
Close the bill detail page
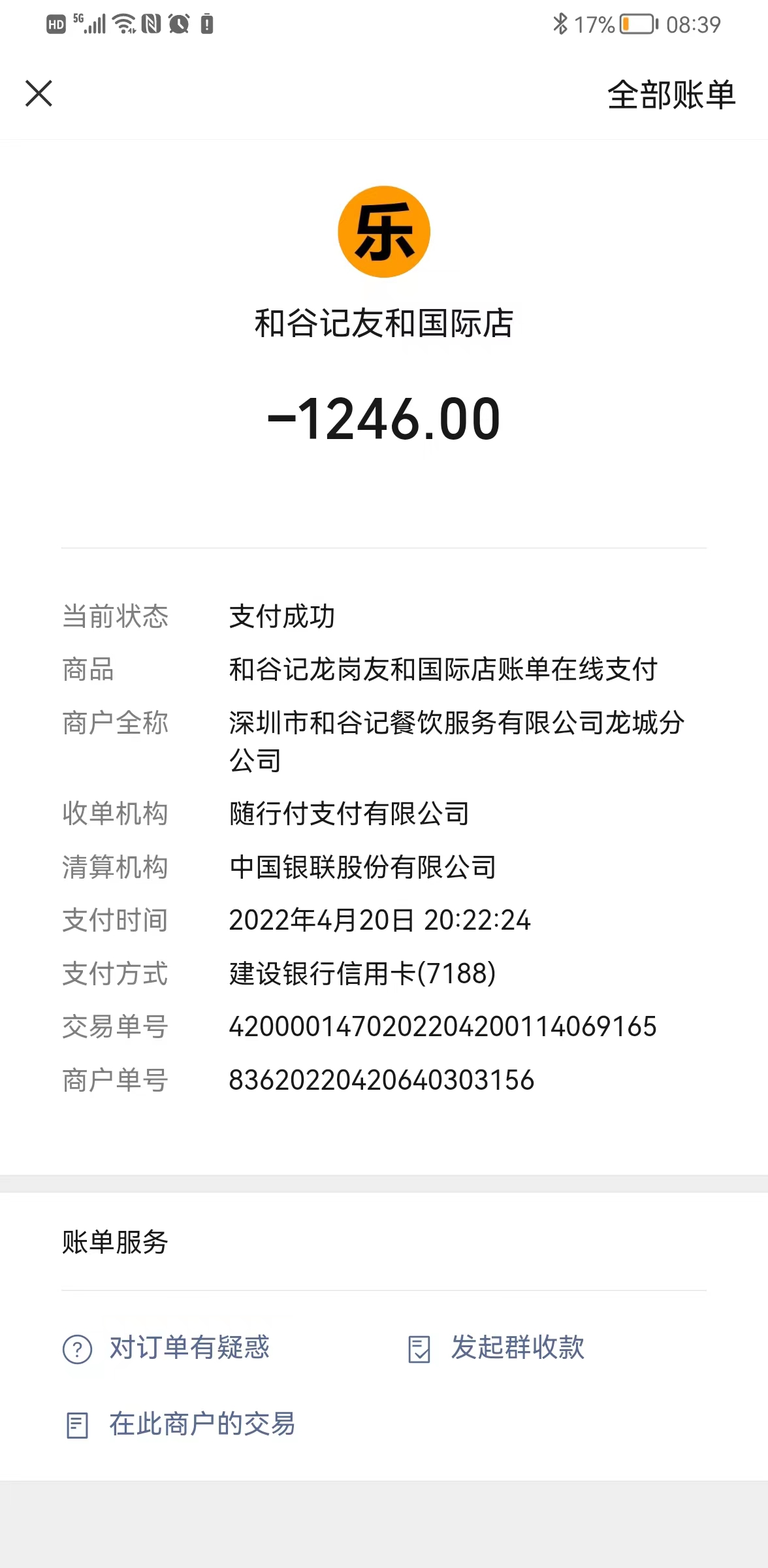point(39,93)
